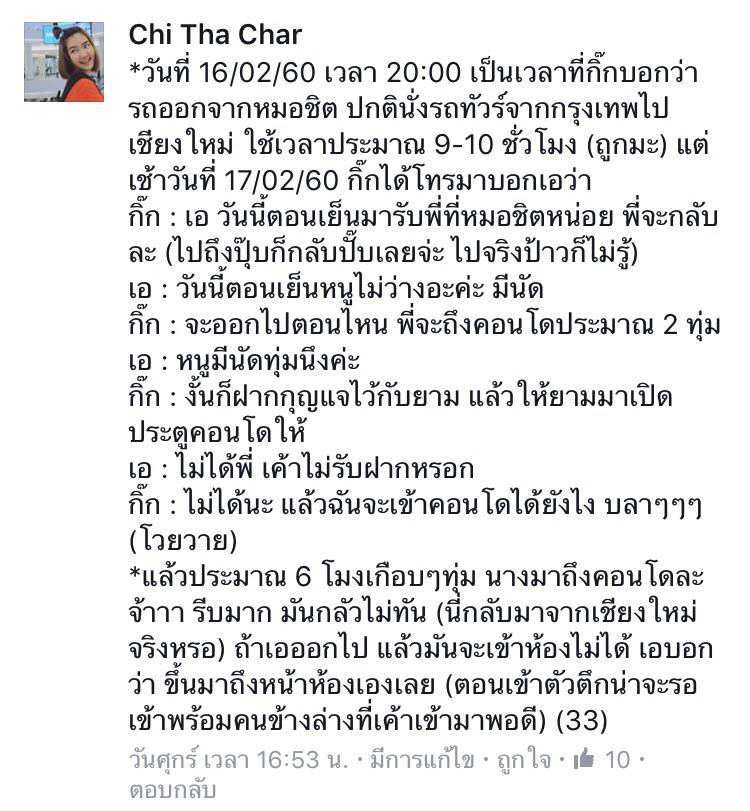The image size is (750, 811).
Task: Open the Chi Tha Char name link
Action: [x=215, y=35]
